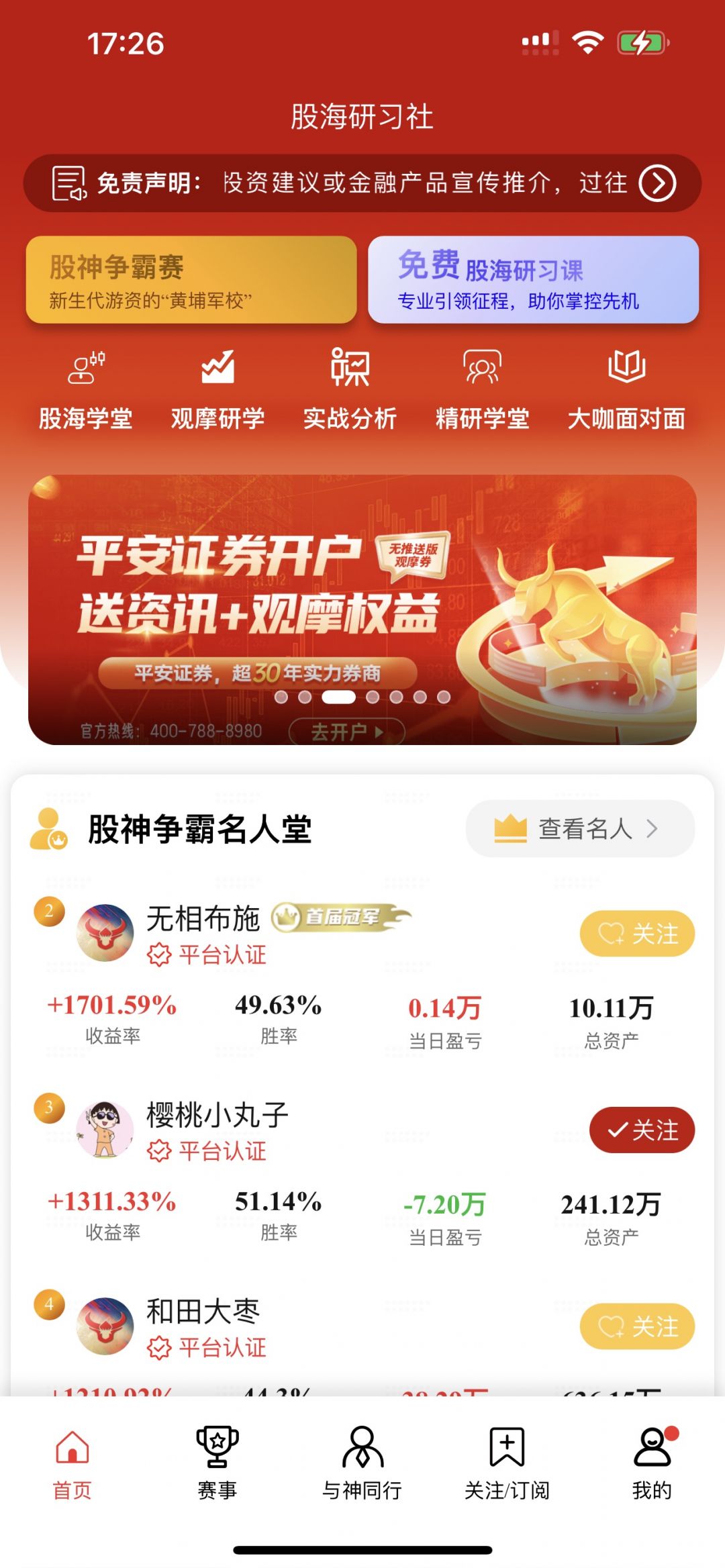The width and height of the screenshot is (725, 1568).
Task: View 樱桃小丸子's profile
Action: (105, 1129)
